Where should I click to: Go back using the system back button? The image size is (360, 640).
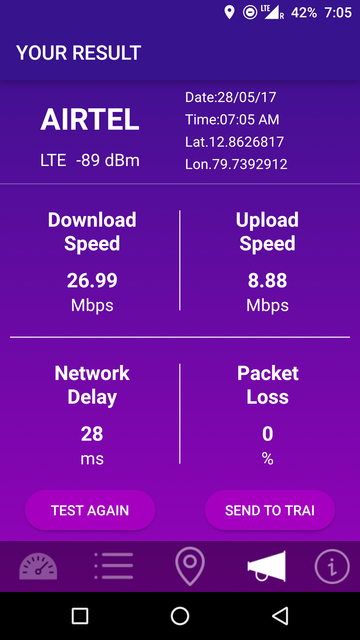pos(280,616)
